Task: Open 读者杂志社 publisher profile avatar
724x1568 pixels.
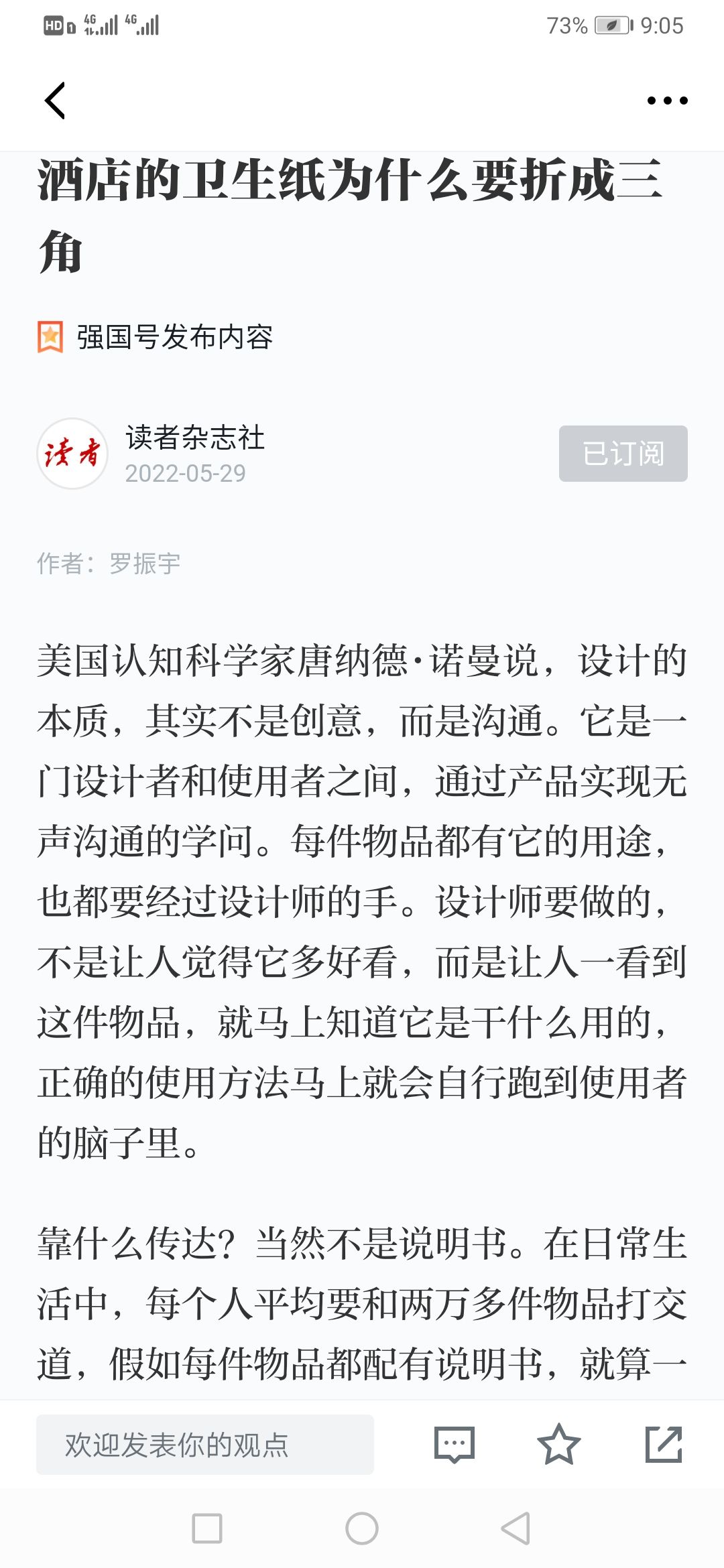Action: click(x=72, y=454)
